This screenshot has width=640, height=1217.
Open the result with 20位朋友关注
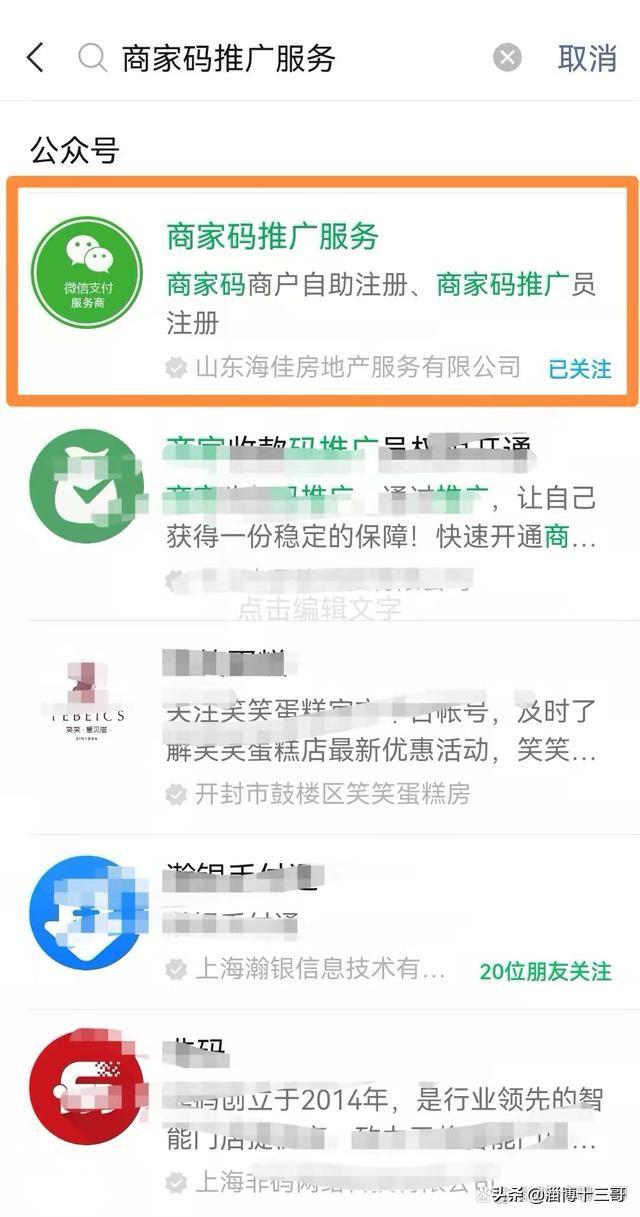pyautogui.click(x=321, y=922)
